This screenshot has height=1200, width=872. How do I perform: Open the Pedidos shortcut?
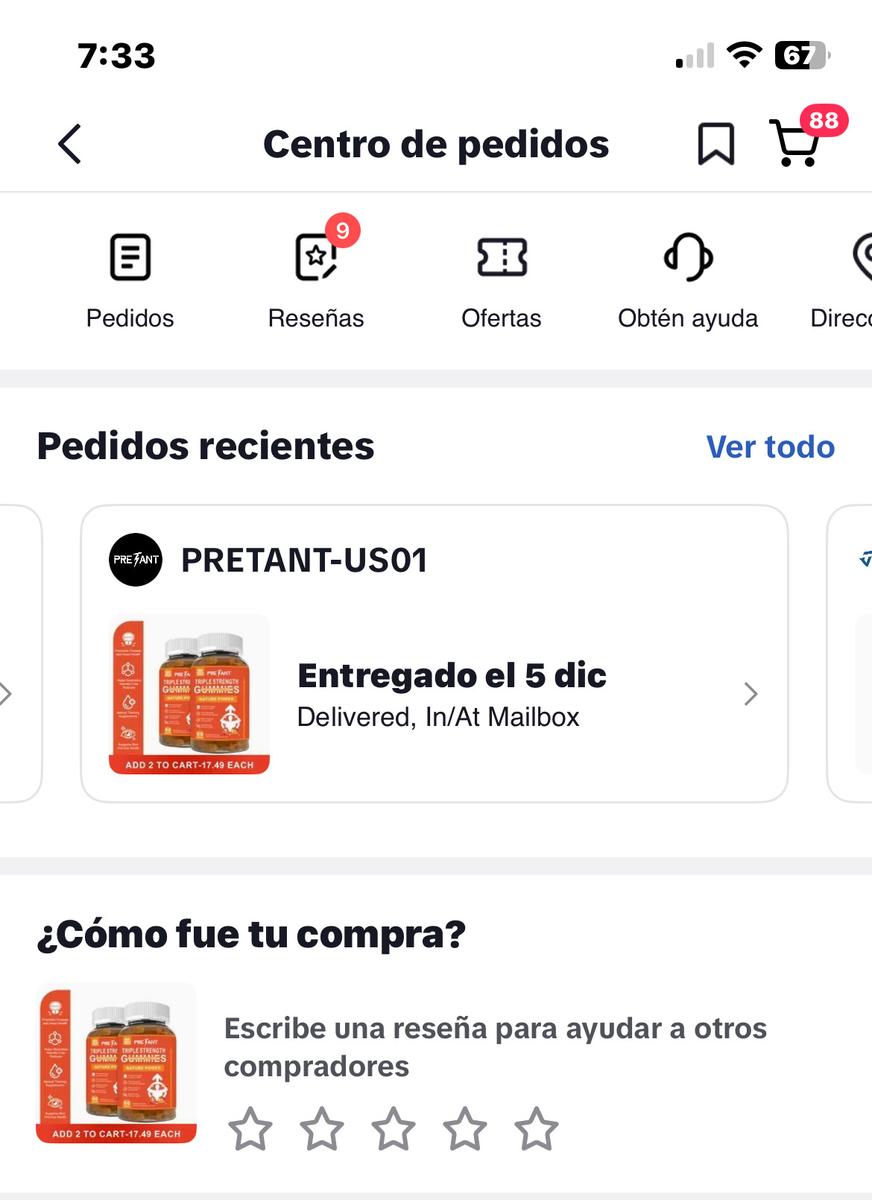point(130,280)
